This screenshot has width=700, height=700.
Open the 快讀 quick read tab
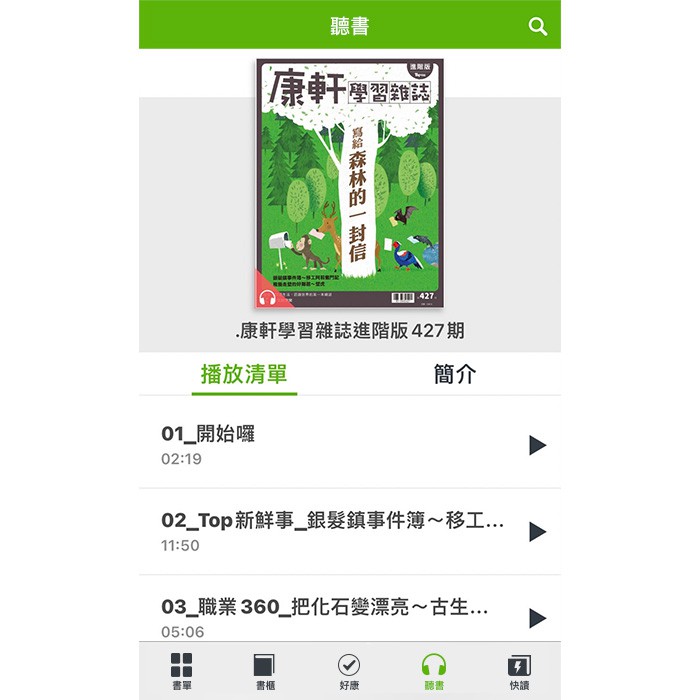click(519, 671)
